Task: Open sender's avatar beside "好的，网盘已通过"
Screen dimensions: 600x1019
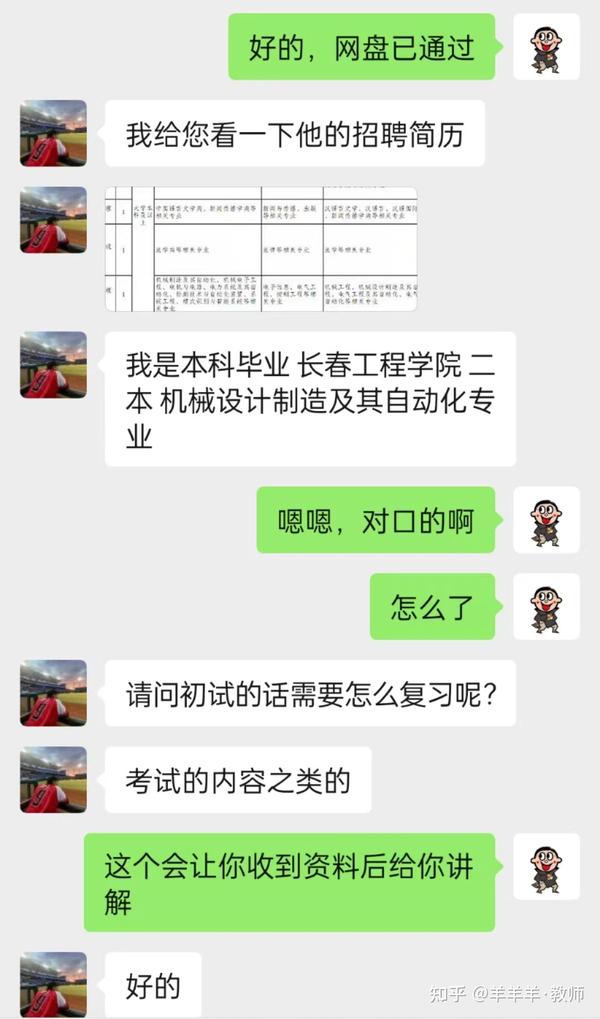Action: coord(546,47)
